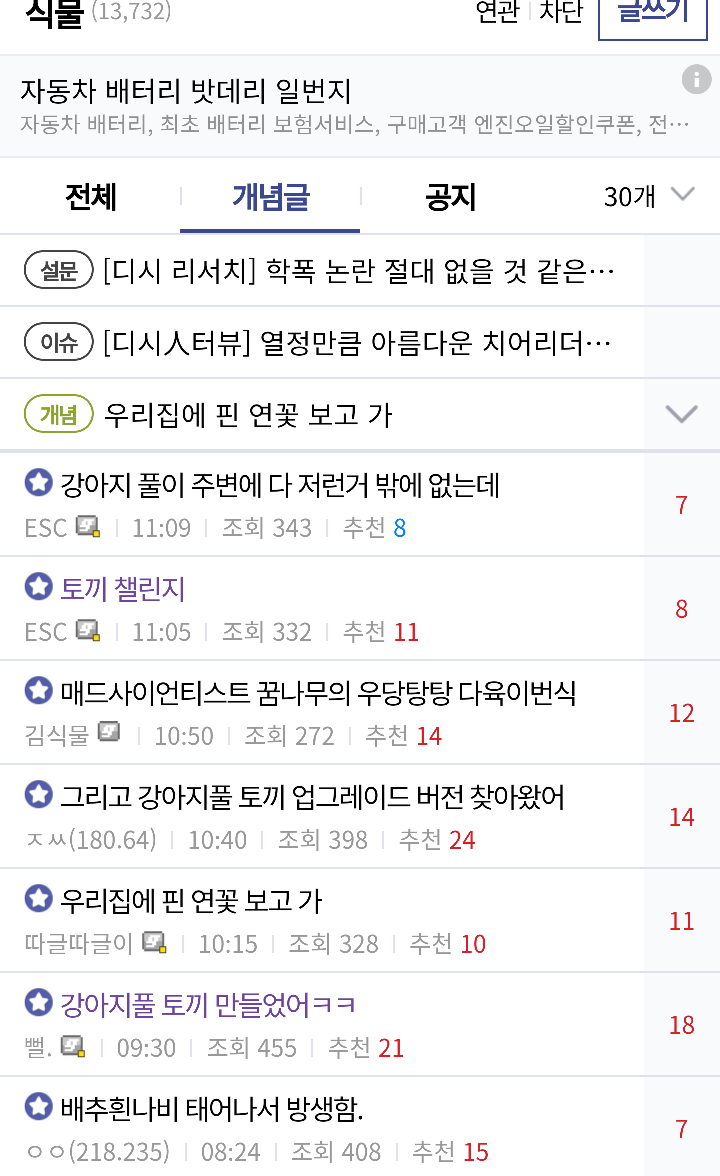This screenshot has height=1176, width=720.
Task: Open the 이슈 디시人터뷰 post
Action: pos(321,343)
